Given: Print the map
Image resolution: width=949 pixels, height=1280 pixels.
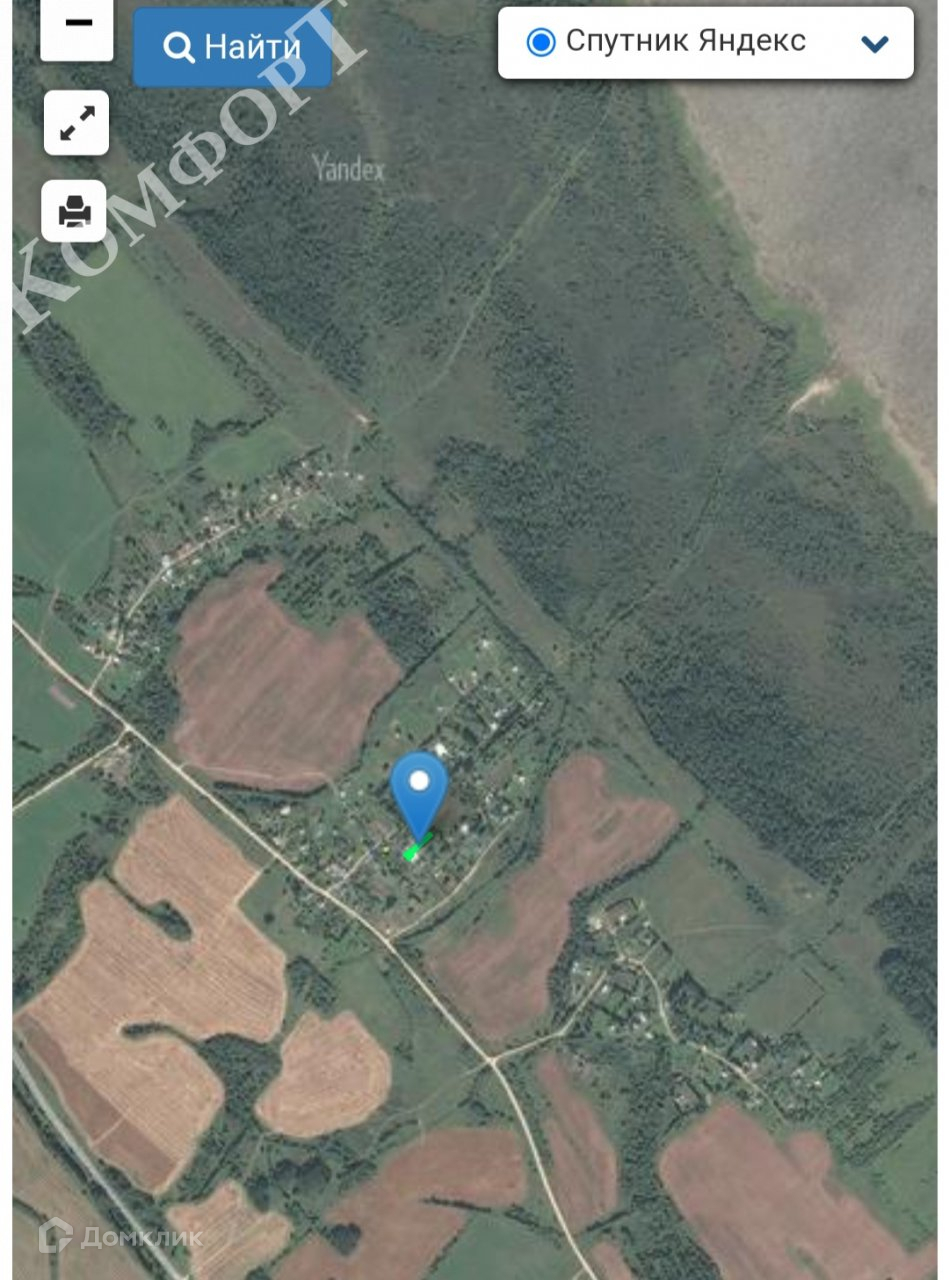Looking at the screenshot, I should (75, 211).
